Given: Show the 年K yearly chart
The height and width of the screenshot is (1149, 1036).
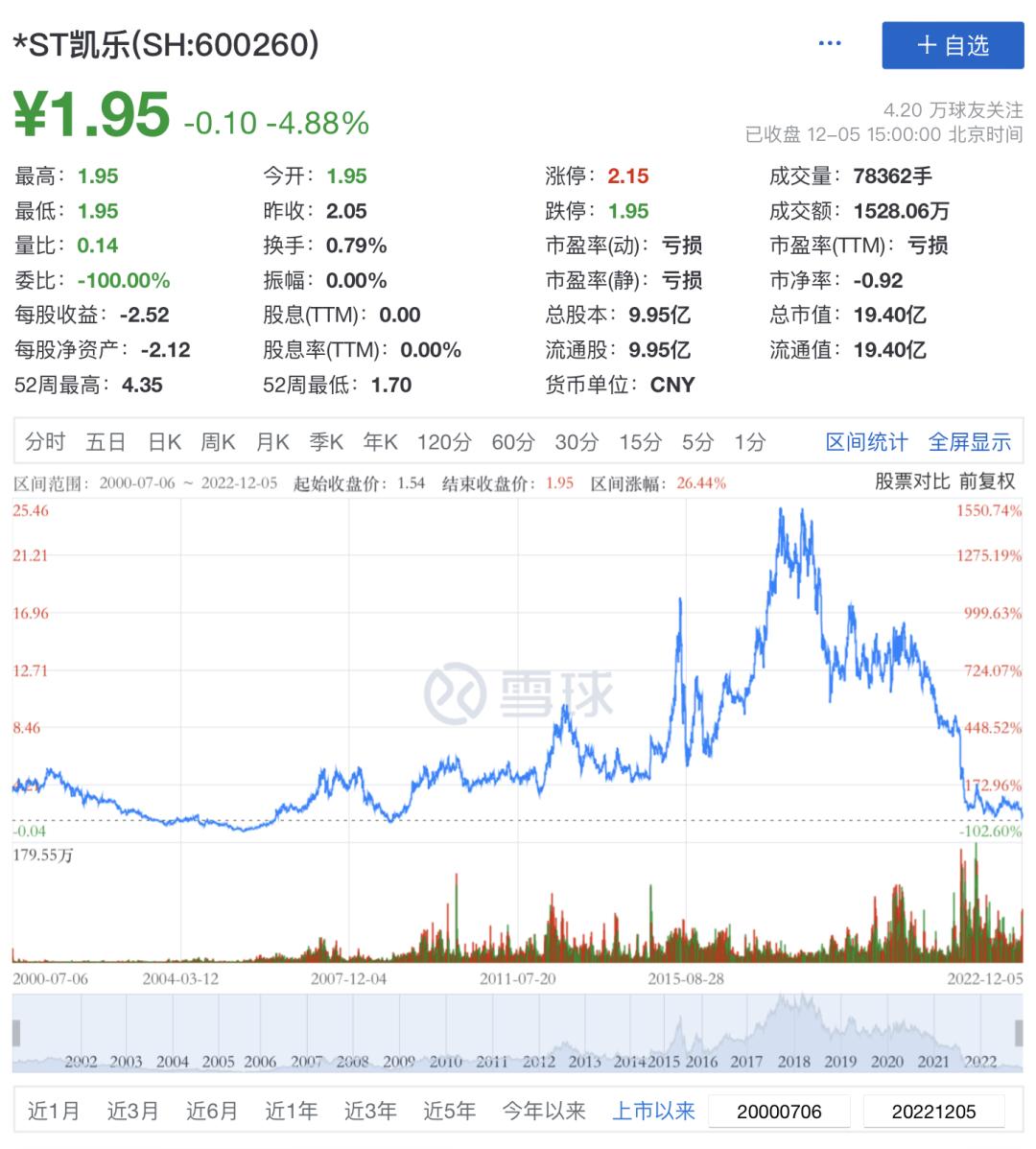Looking at the screenshot, I should [x=380, y=442].
